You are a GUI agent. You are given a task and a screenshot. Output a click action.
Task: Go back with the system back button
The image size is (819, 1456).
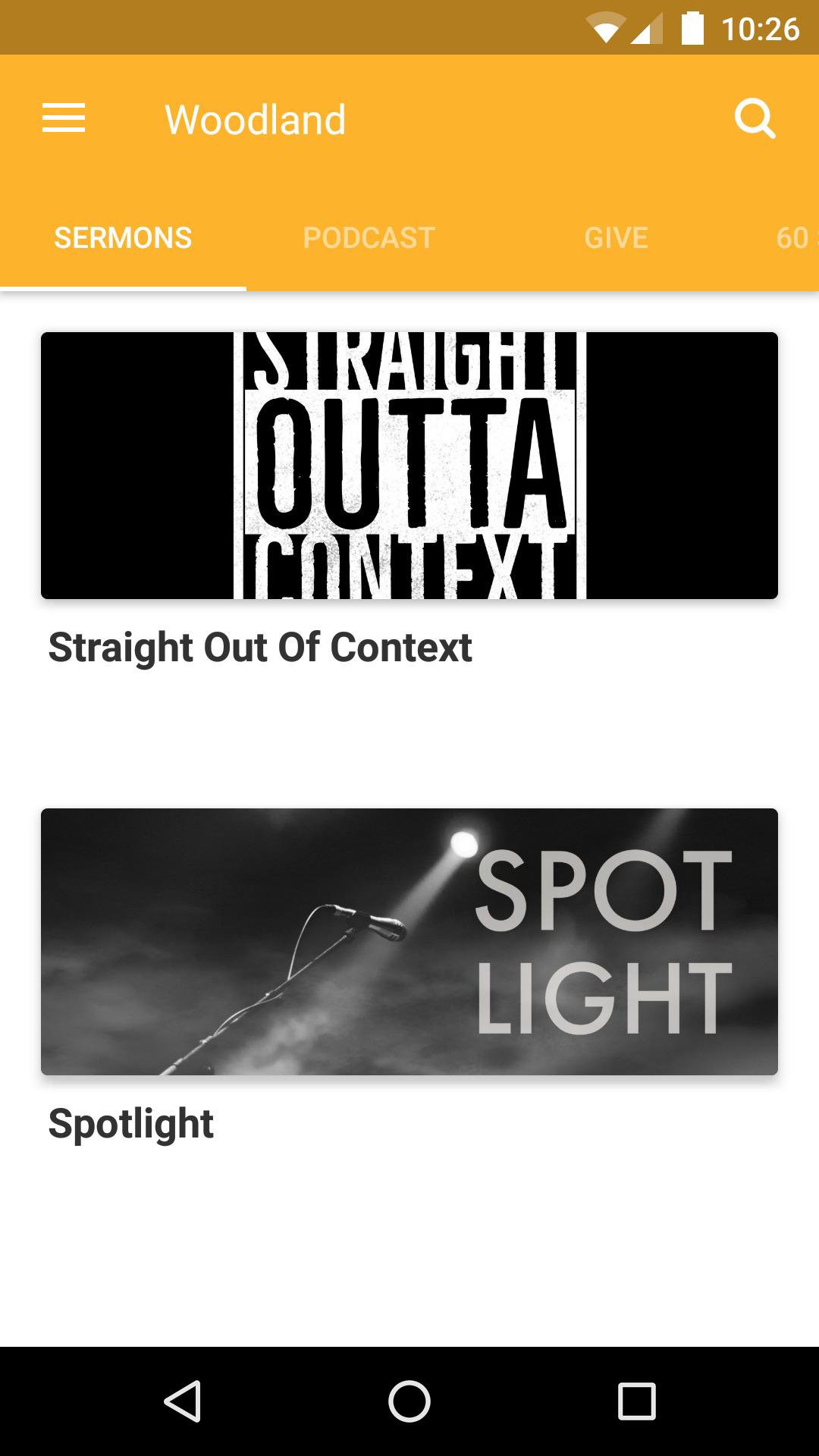182,1401
